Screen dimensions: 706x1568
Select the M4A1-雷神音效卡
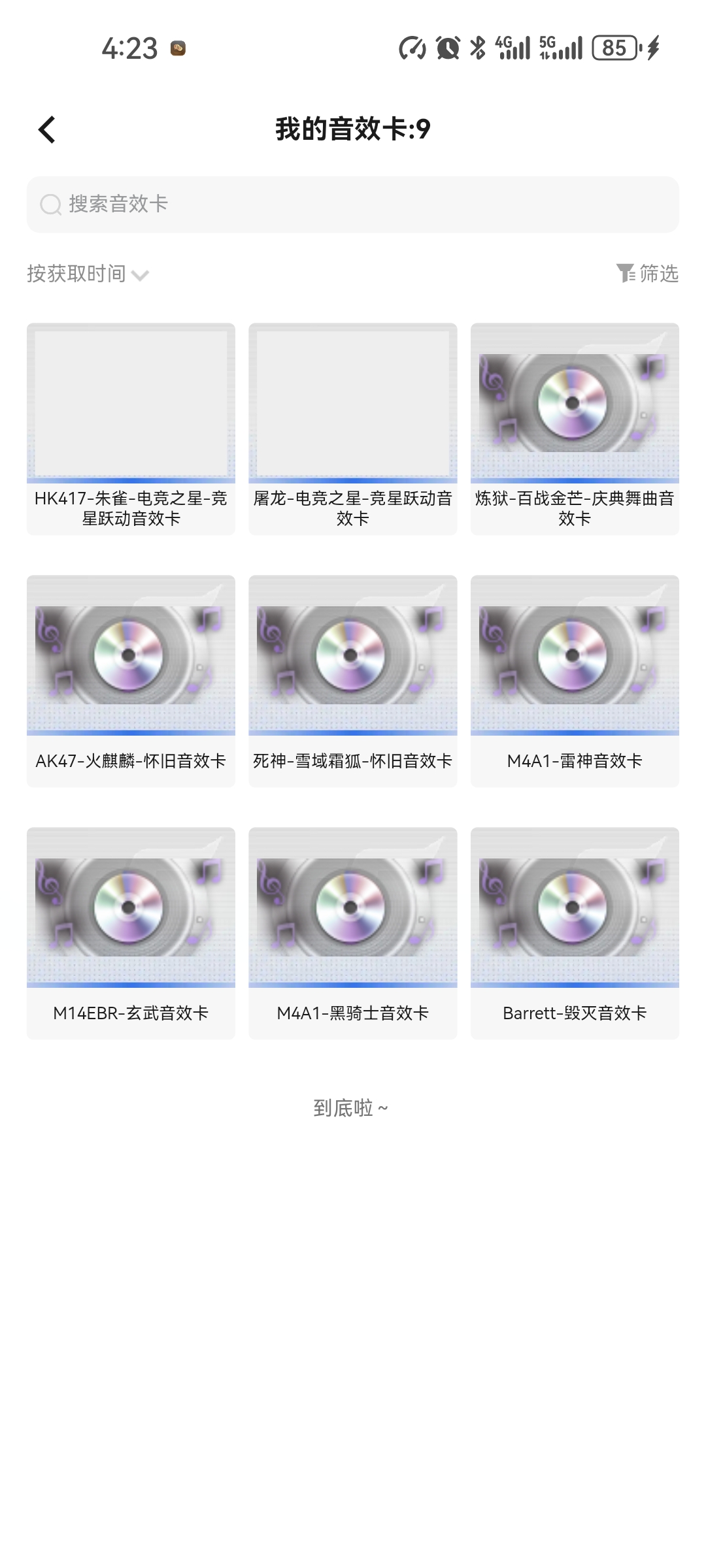[x=575, y=681]
